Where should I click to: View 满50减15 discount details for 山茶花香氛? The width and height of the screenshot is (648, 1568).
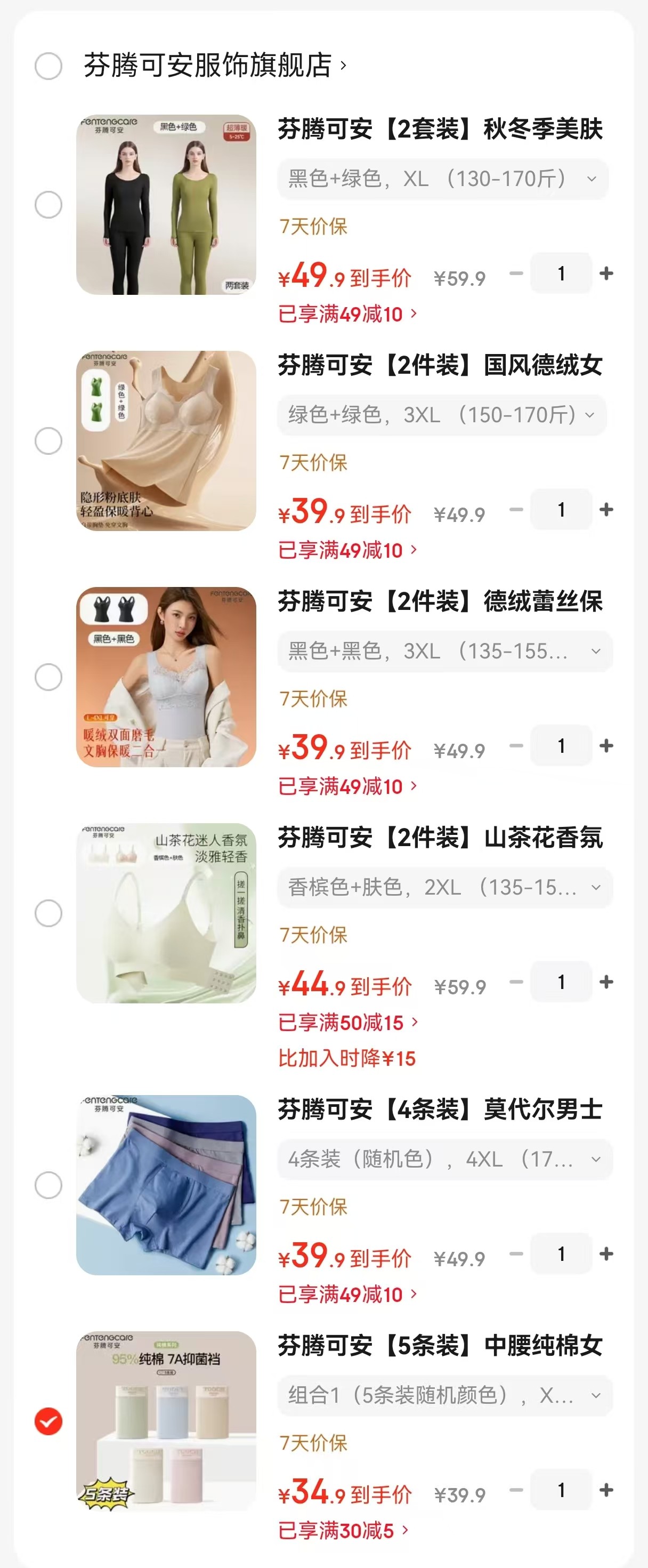348,1023
